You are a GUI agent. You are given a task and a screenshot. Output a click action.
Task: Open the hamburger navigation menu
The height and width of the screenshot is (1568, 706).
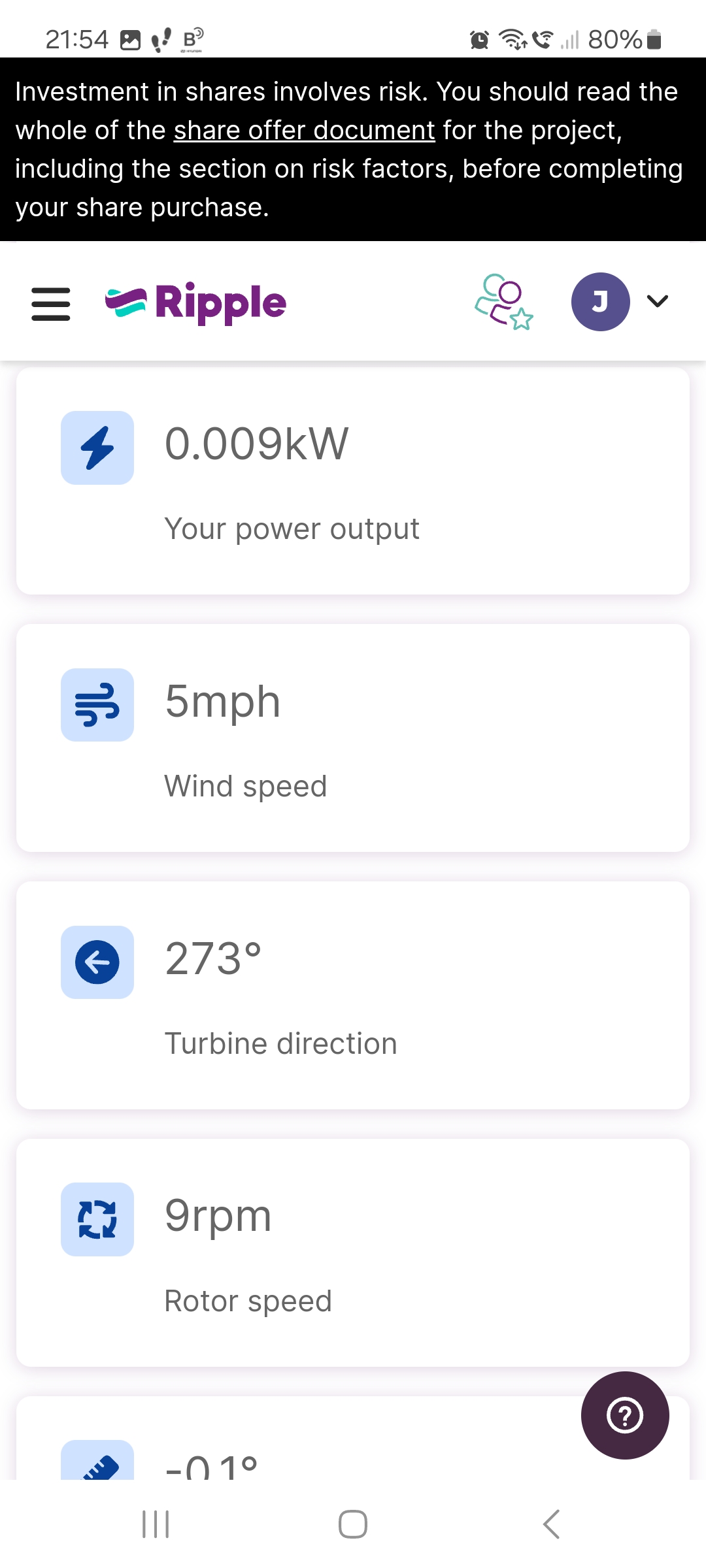pos(51,303)
